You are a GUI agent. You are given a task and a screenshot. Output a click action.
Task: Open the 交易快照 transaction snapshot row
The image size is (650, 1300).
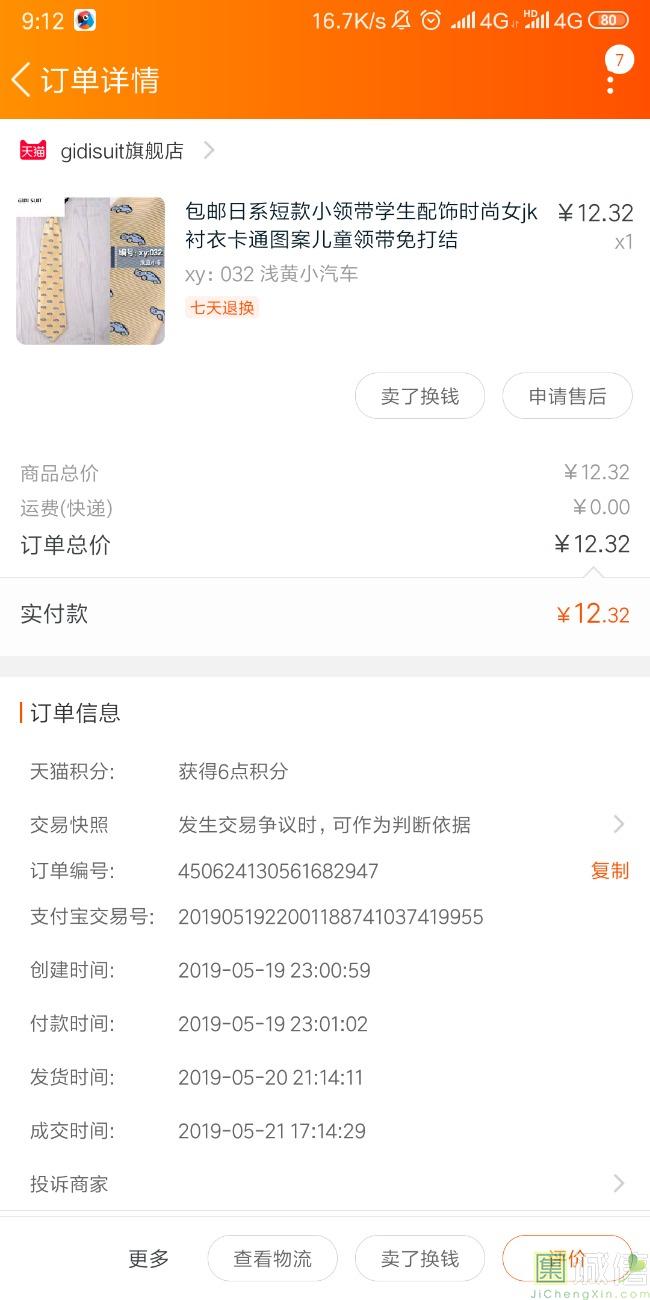click(324, 825)
